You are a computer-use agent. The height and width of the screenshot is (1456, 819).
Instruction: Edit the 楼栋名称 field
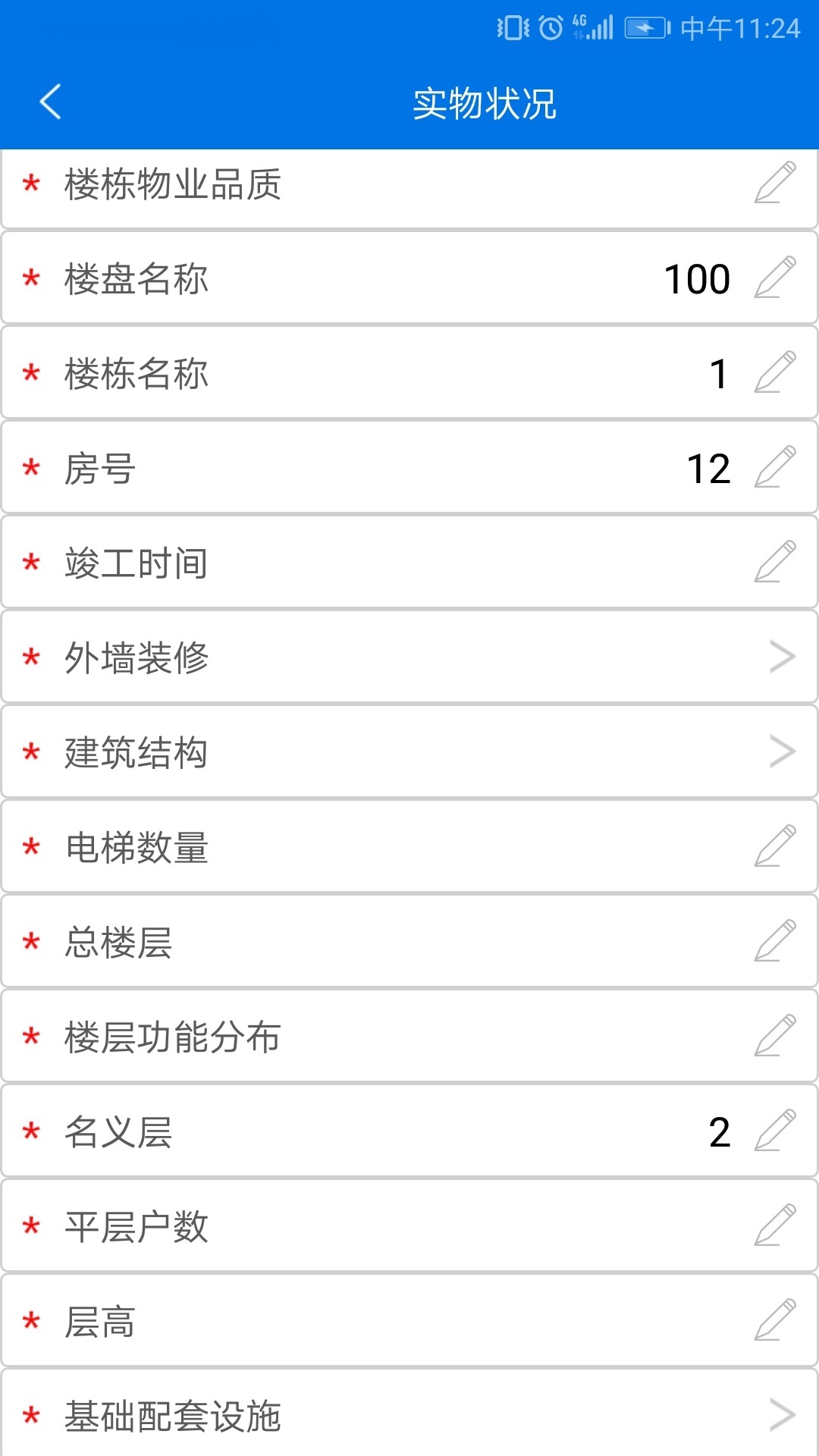[775, 372]
